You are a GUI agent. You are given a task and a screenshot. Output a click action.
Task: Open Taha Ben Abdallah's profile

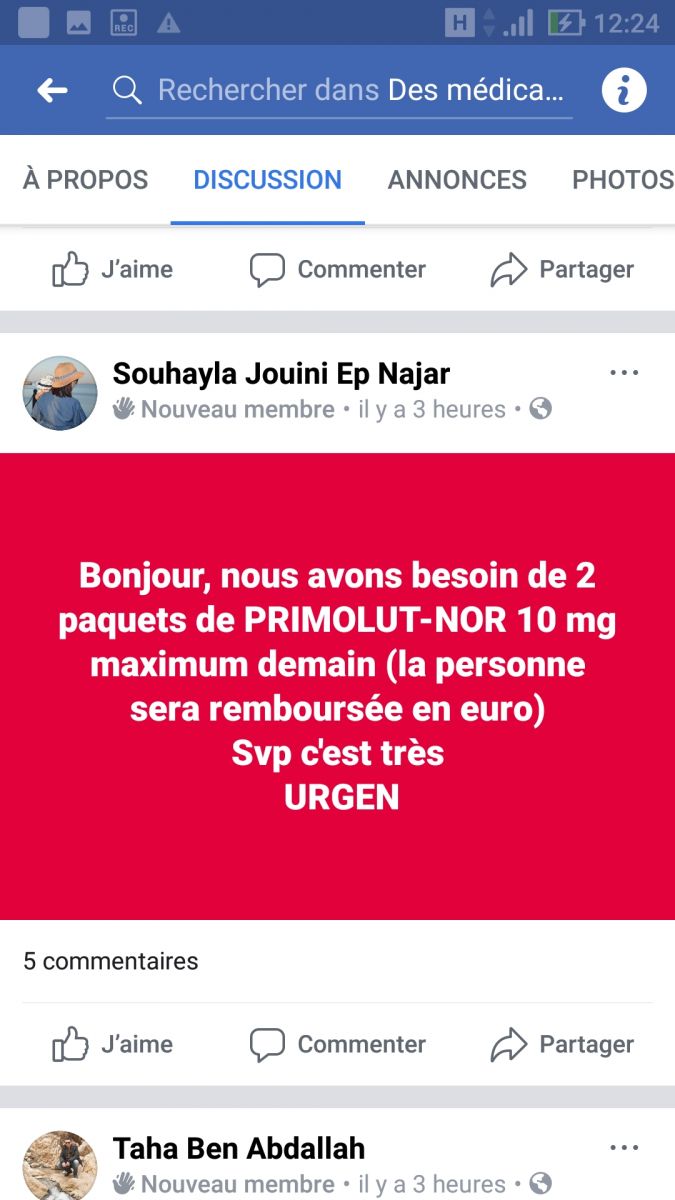click(239, 1148)
